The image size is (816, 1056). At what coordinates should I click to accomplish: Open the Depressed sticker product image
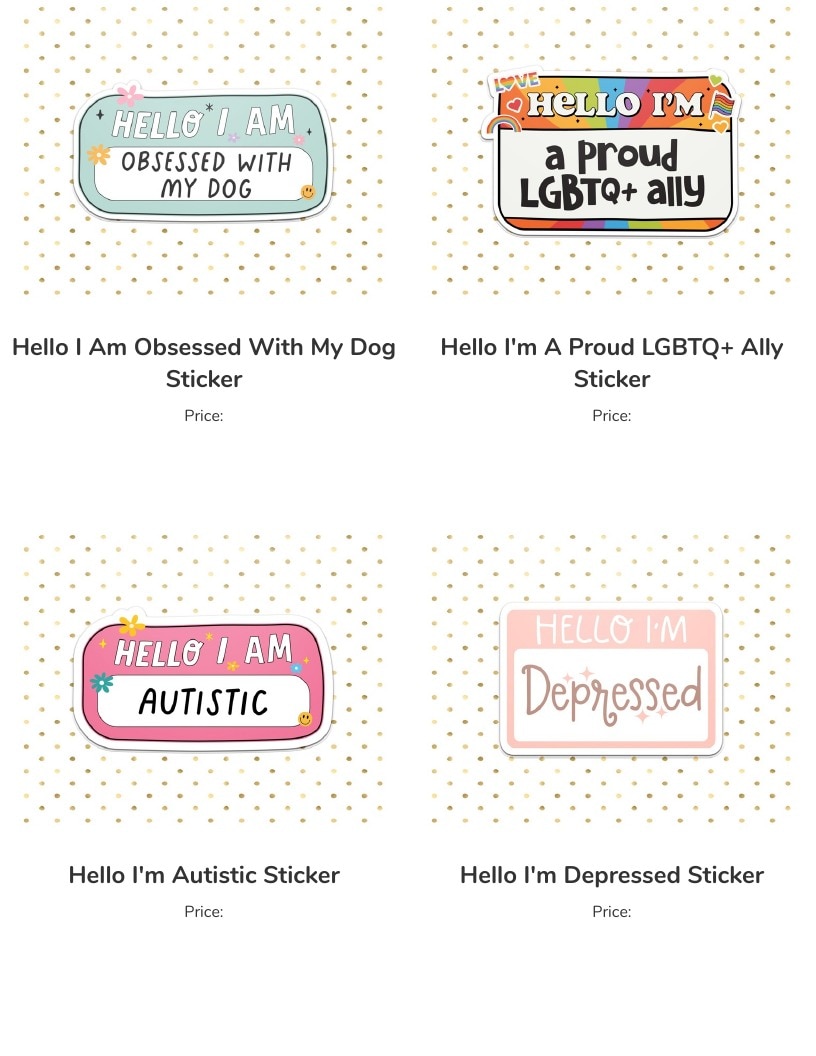coord(612,680)
